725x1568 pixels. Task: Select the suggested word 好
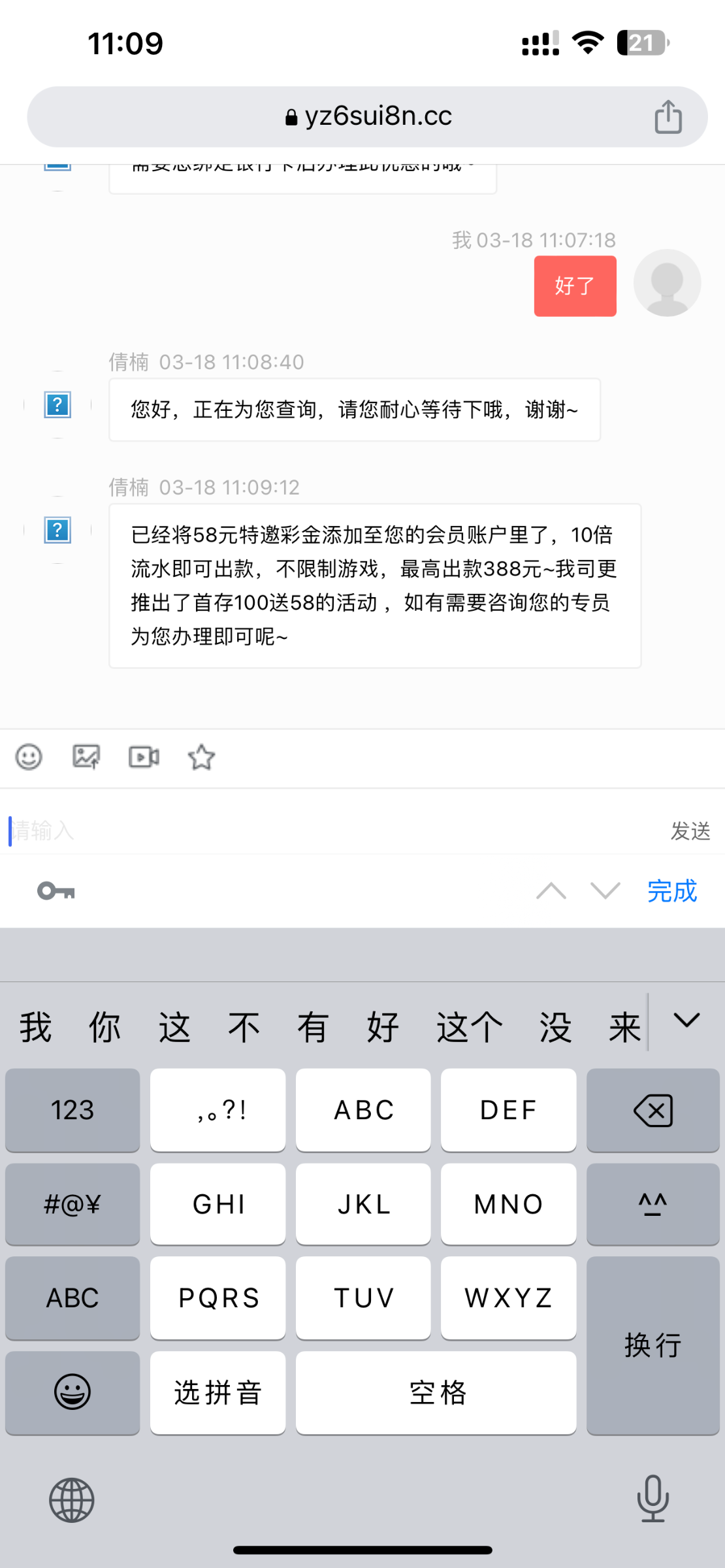(383, 1027)
